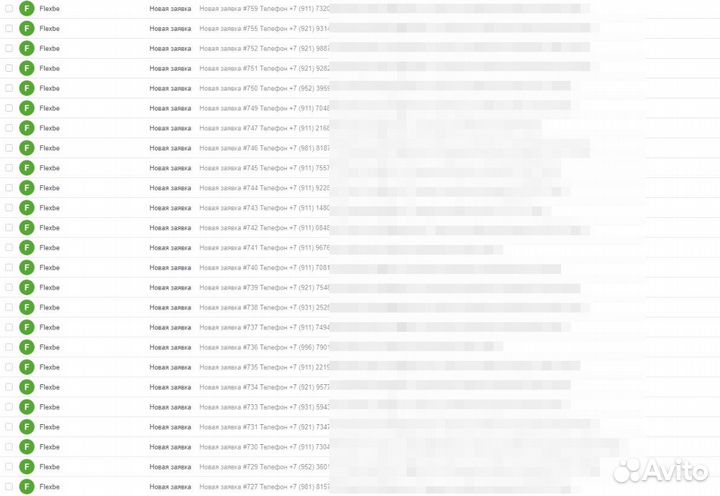Open email for Новая заявка #752
The image size is (720, 496).
(264, 48)
